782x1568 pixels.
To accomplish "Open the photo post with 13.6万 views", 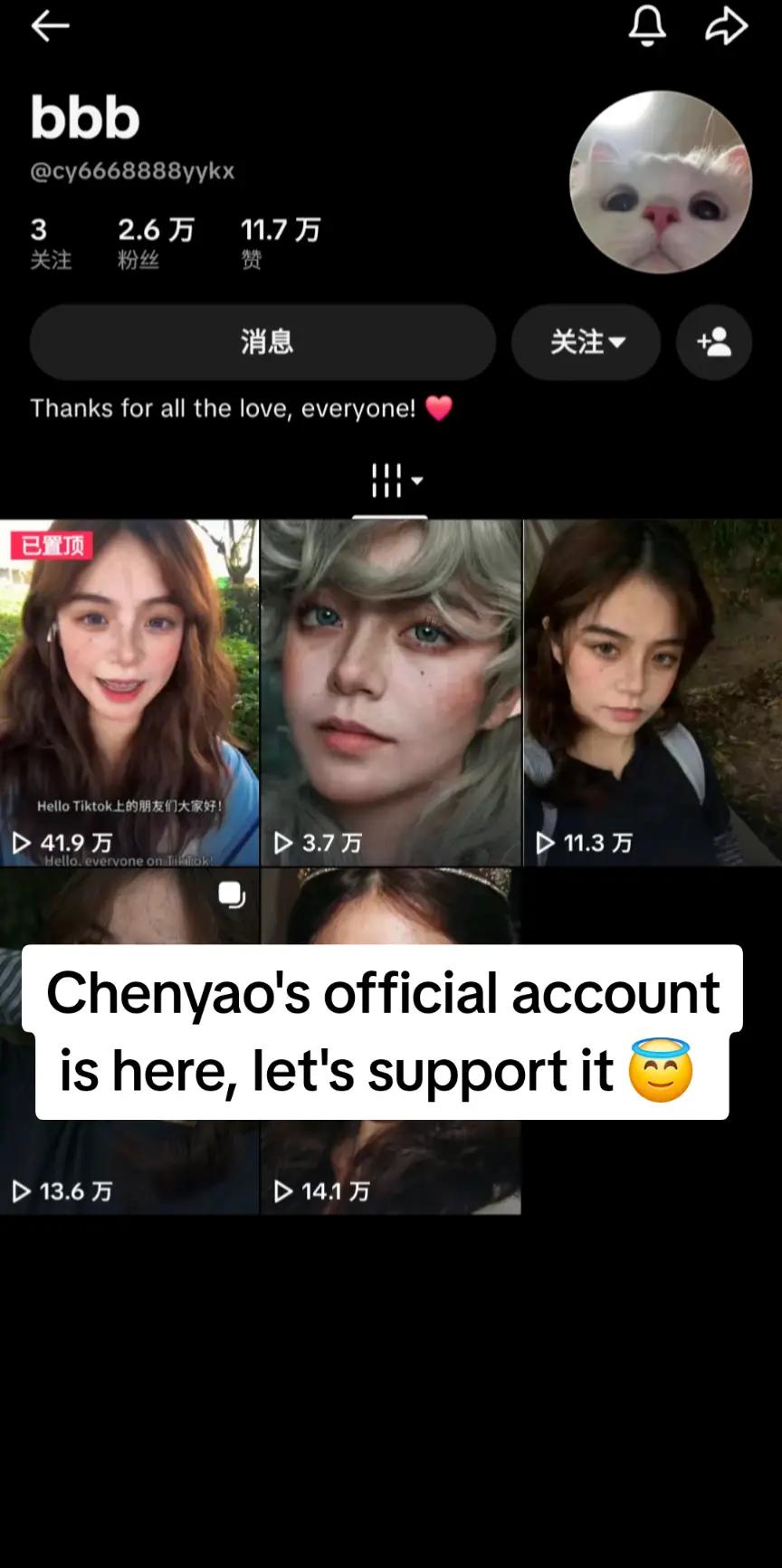I will click(129, 1041).
